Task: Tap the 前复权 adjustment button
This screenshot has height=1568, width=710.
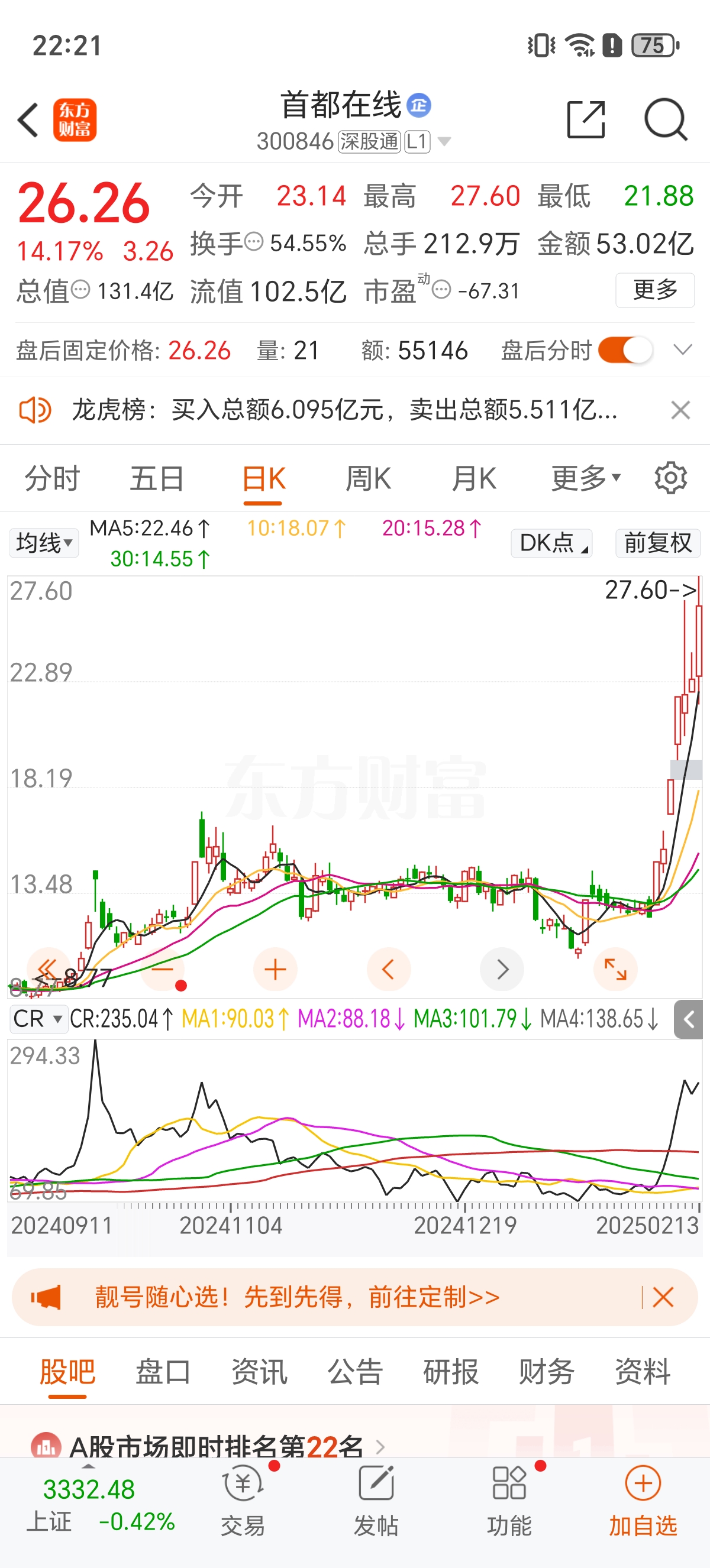Action: [657, 542]
